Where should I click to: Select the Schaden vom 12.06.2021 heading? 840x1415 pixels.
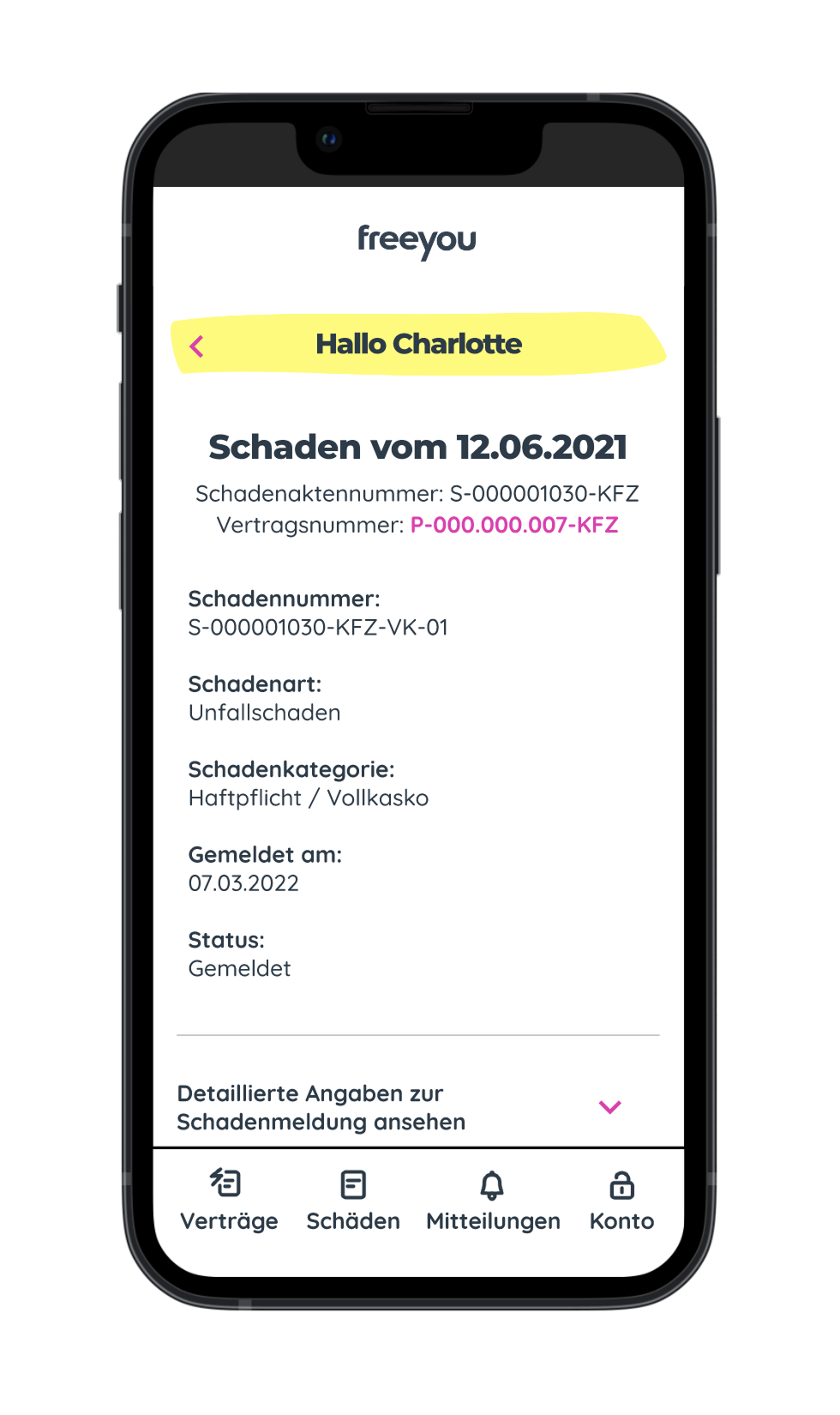click(418, 447)
